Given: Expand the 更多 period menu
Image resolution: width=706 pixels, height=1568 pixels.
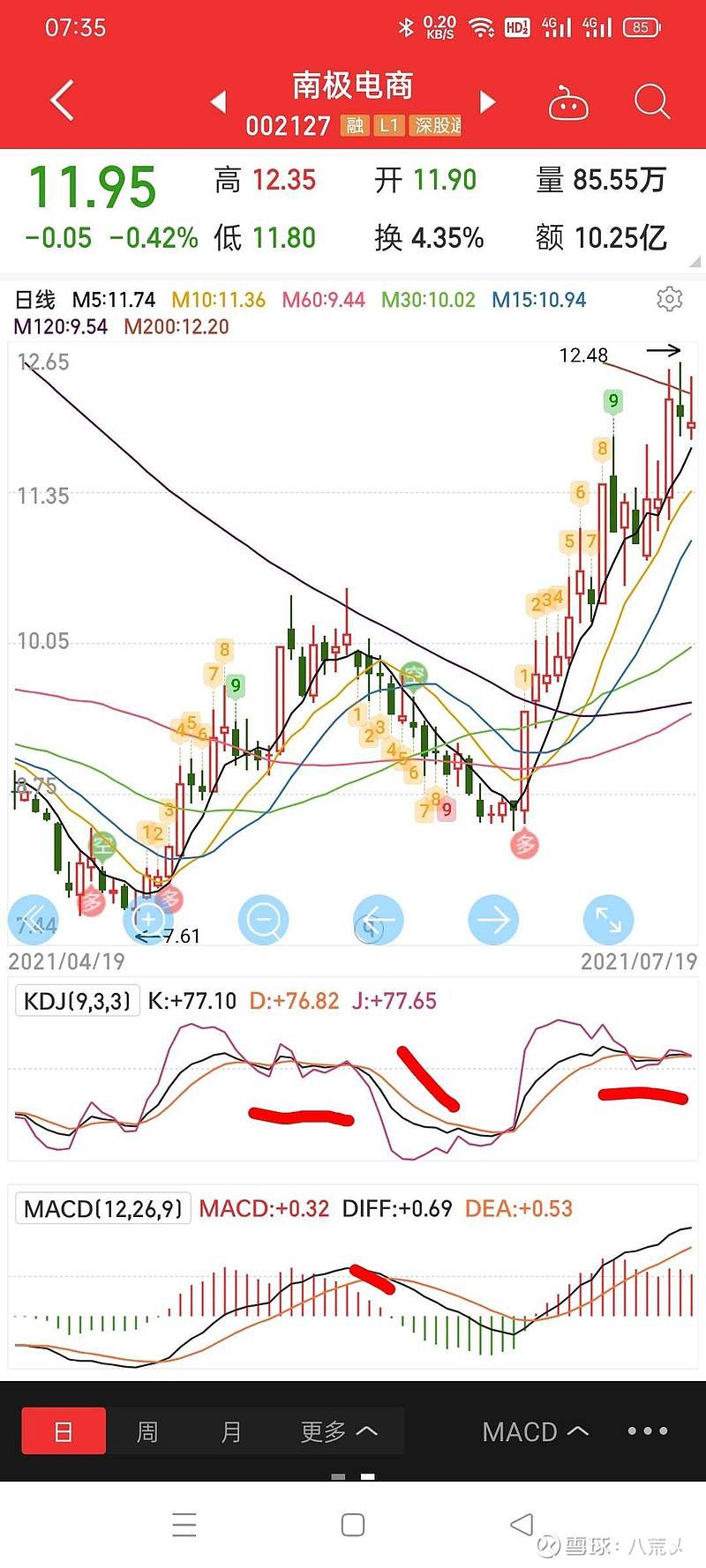Looking at the screenshot, I should pos(338,1431).
